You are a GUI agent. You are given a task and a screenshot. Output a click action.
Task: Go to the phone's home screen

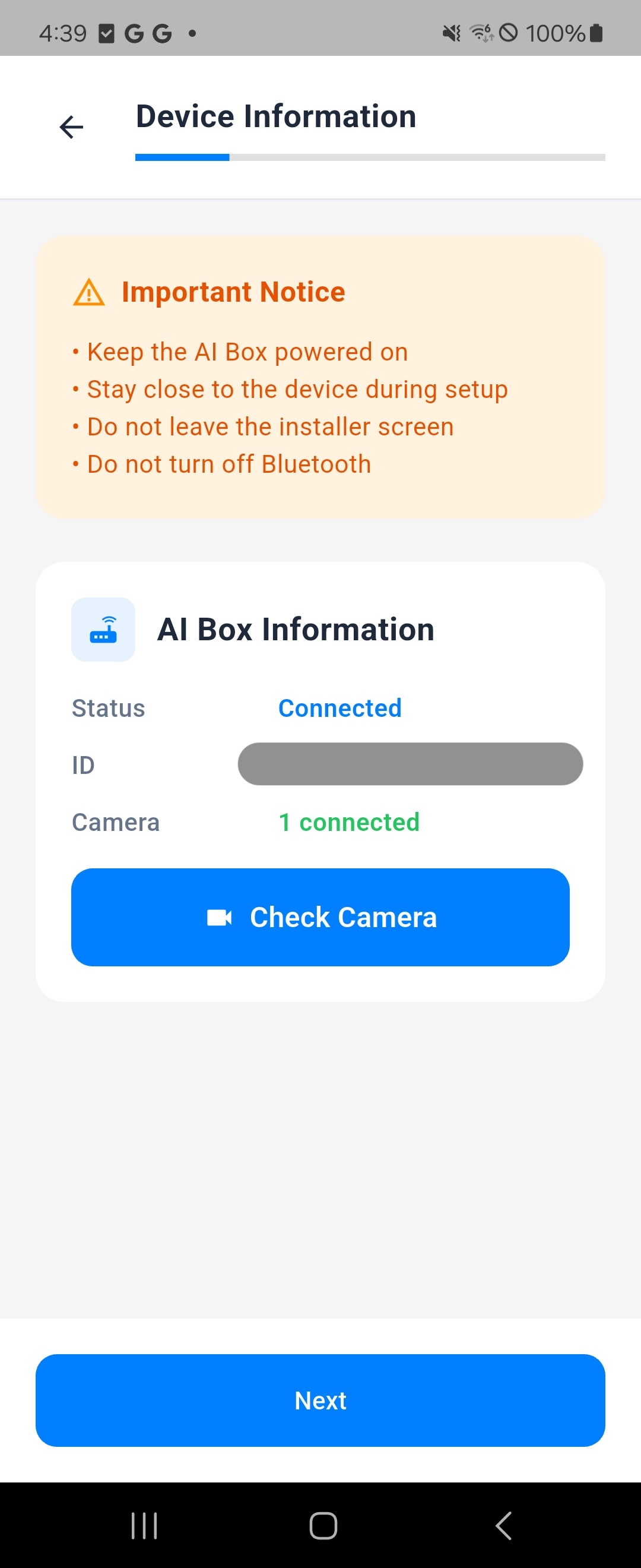coord(323,1525)
